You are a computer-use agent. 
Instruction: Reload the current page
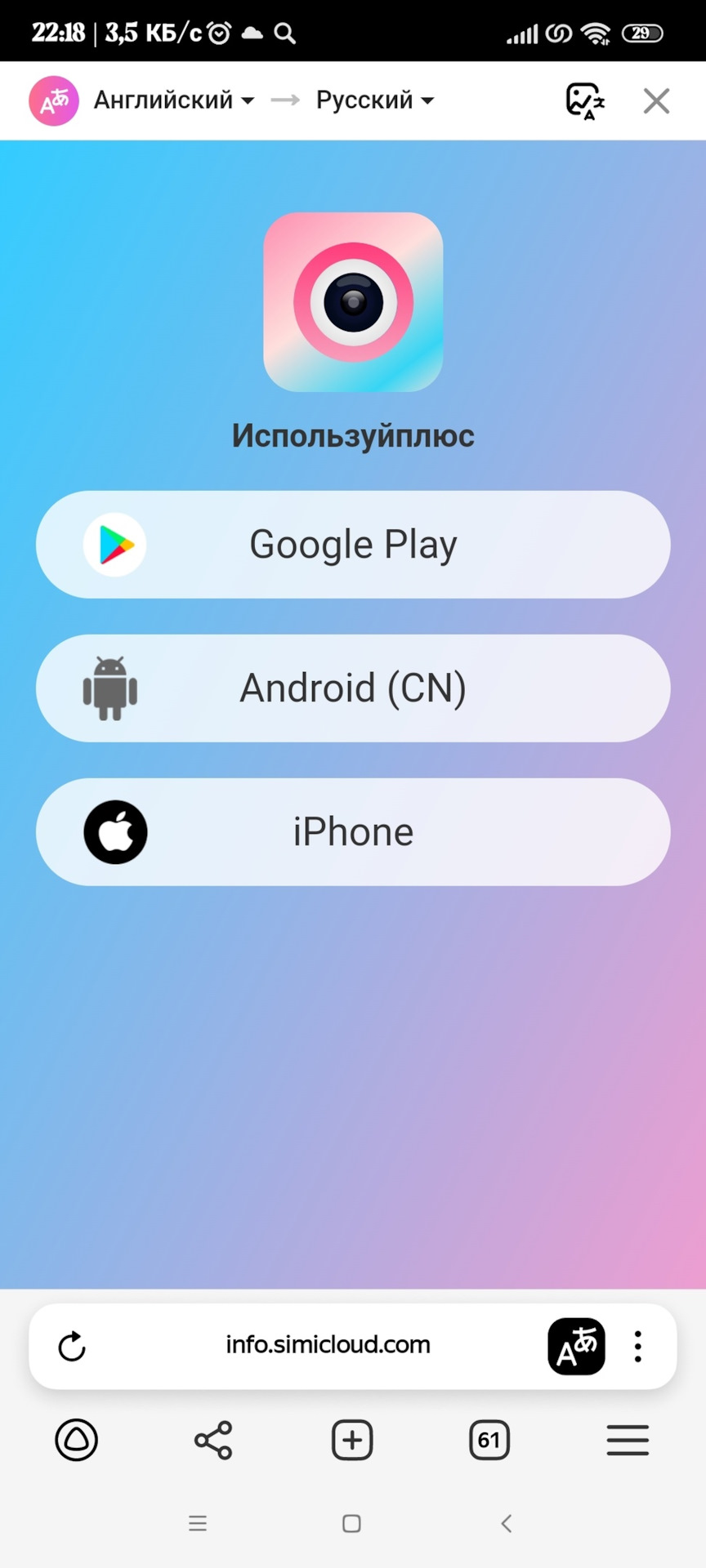(x=72, y=1347)
